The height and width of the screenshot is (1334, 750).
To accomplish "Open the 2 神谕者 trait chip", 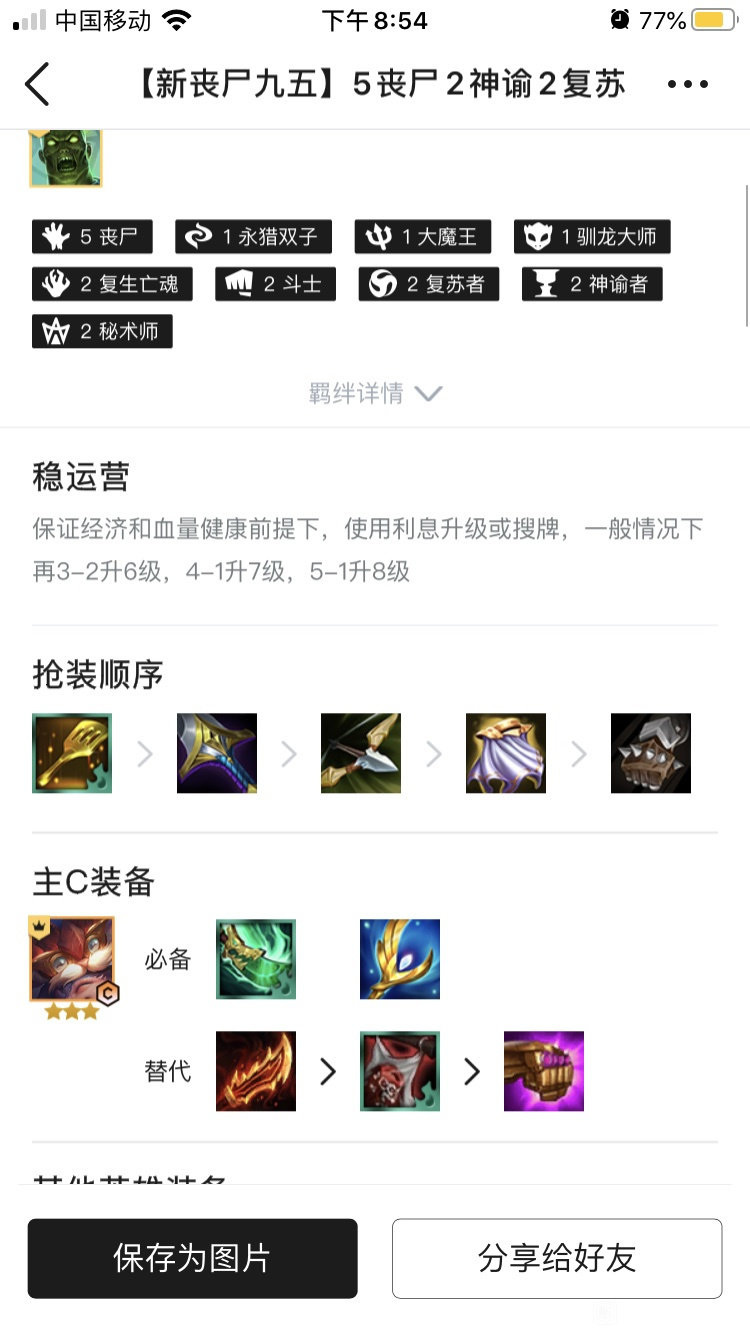I will point(592,284).
